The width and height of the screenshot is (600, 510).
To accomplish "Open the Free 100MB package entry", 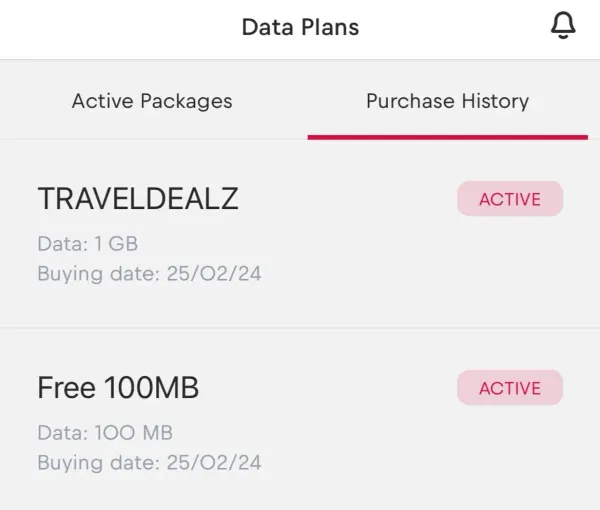I will tap(118, 388).
